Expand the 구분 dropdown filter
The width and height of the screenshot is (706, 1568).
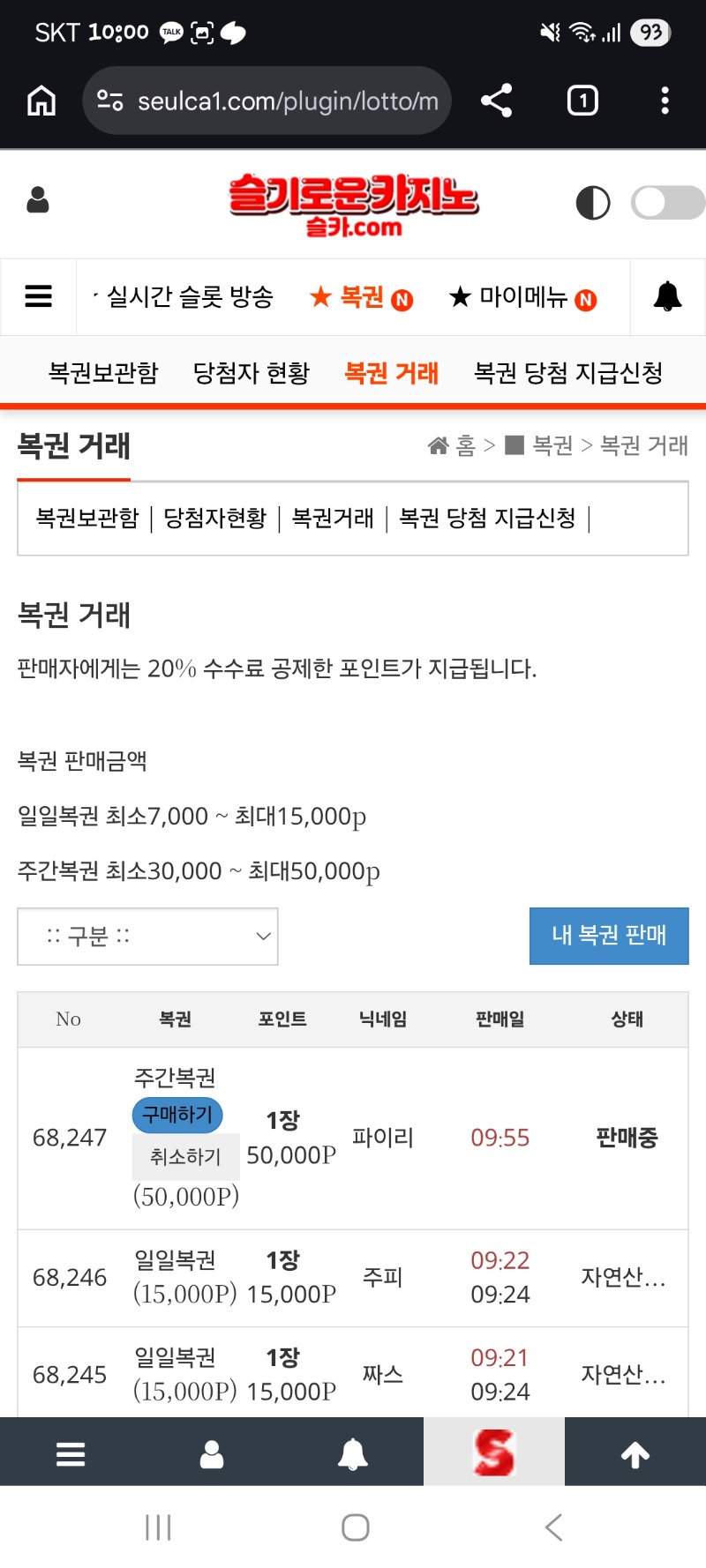click(x=147, y=937)
